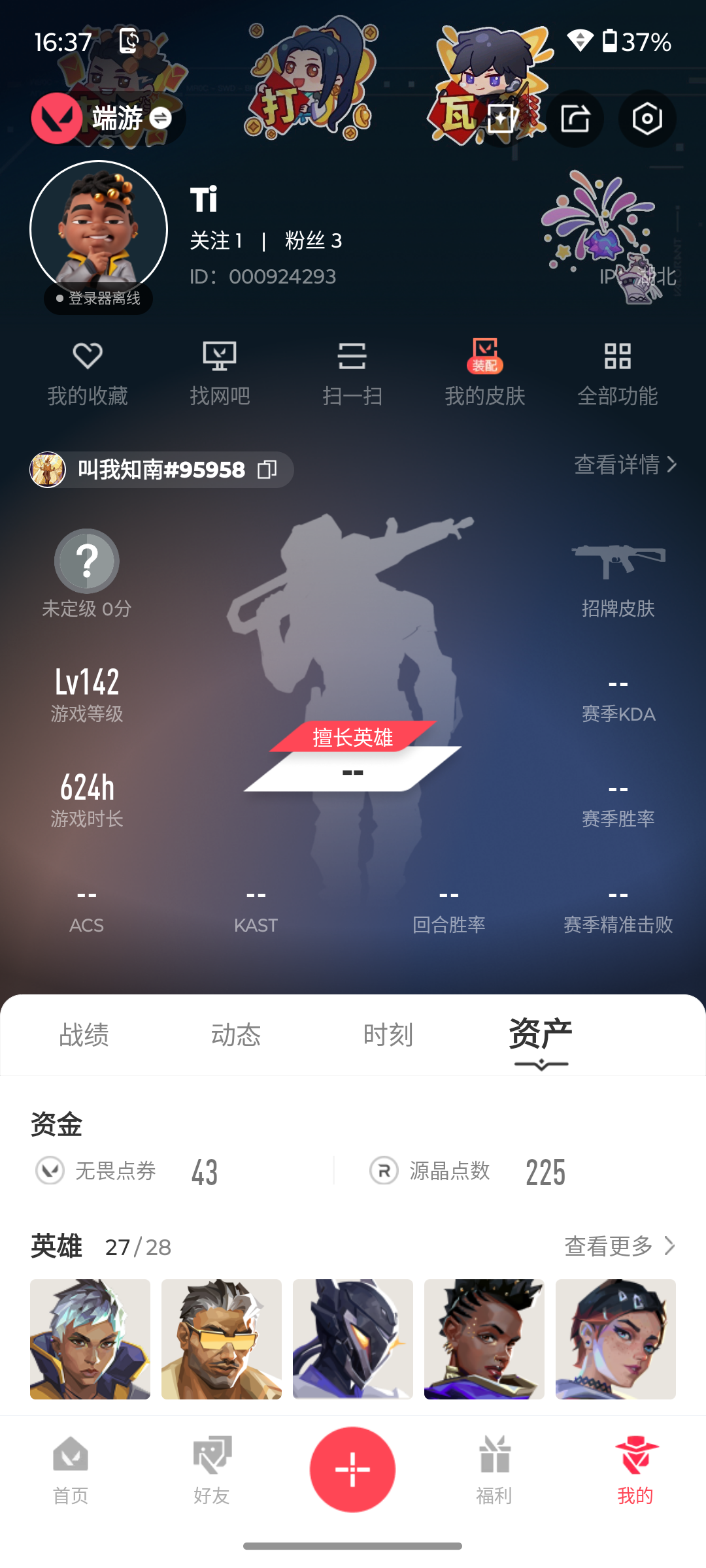Screen dimensions: 706x1568
Task: Copy the game ID 叫我知南#95958
Action: point(267,469)
